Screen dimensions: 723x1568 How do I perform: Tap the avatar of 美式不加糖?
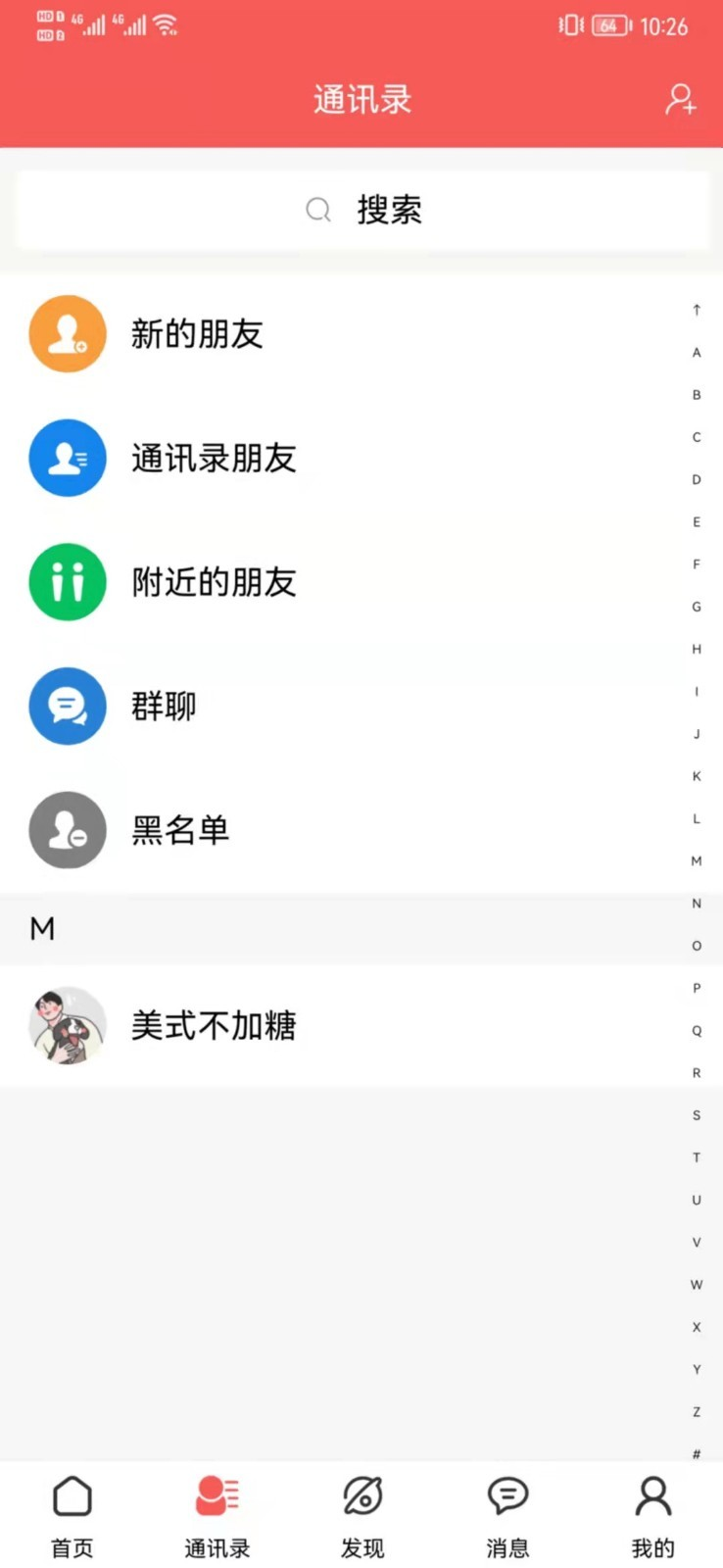click(x=67, y=1026)
